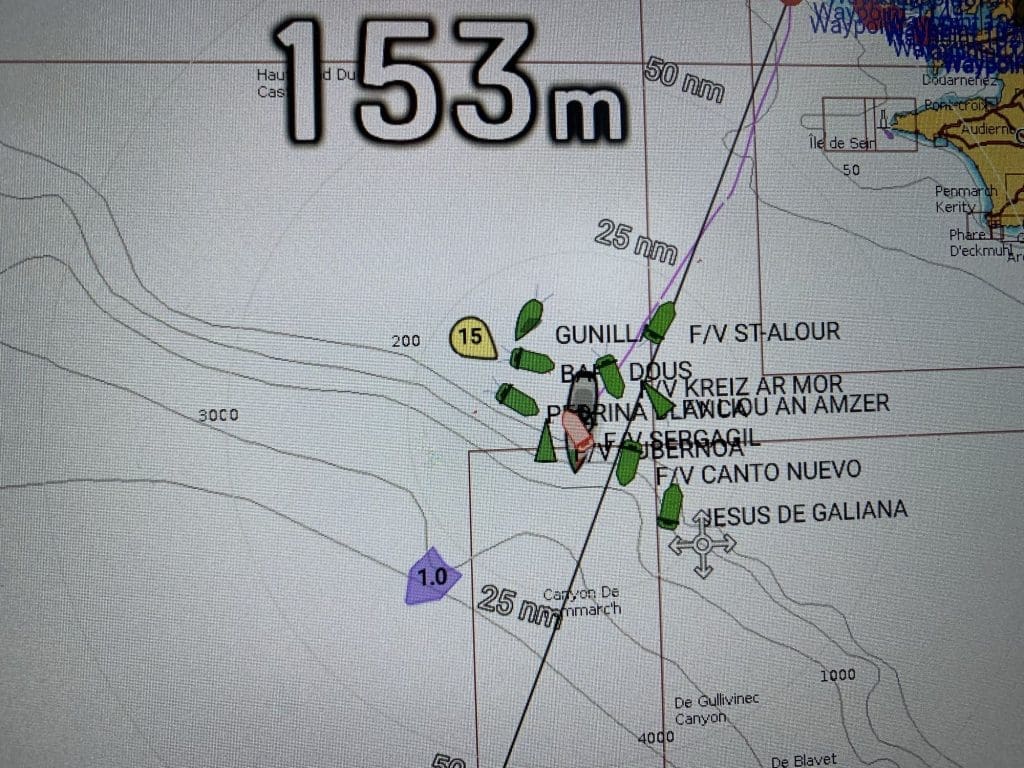
Task: Select the F/V ST-ALOUR vessel target
Action: (x=659, y=322)
